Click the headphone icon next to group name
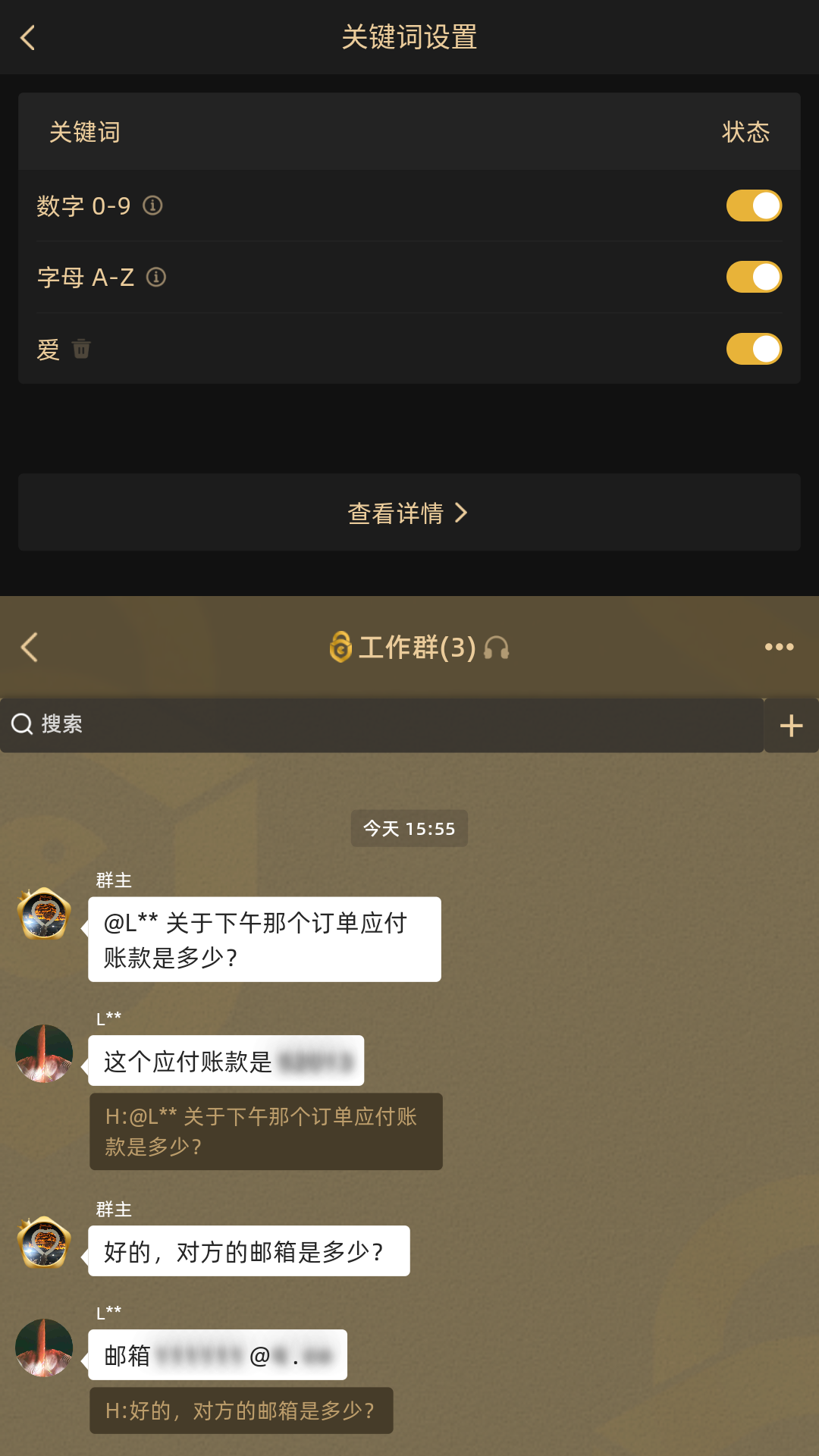819x1456 pixels. [x=497, y=648]
